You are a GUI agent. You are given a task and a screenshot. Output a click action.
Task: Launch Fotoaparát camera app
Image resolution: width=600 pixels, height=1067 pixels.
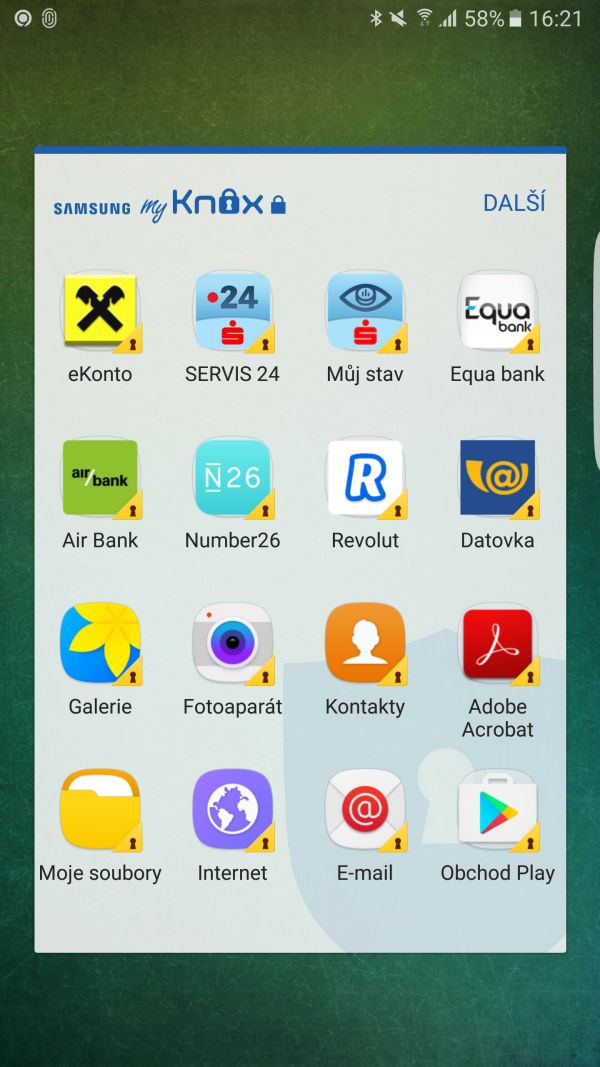(x=232, y=643)
